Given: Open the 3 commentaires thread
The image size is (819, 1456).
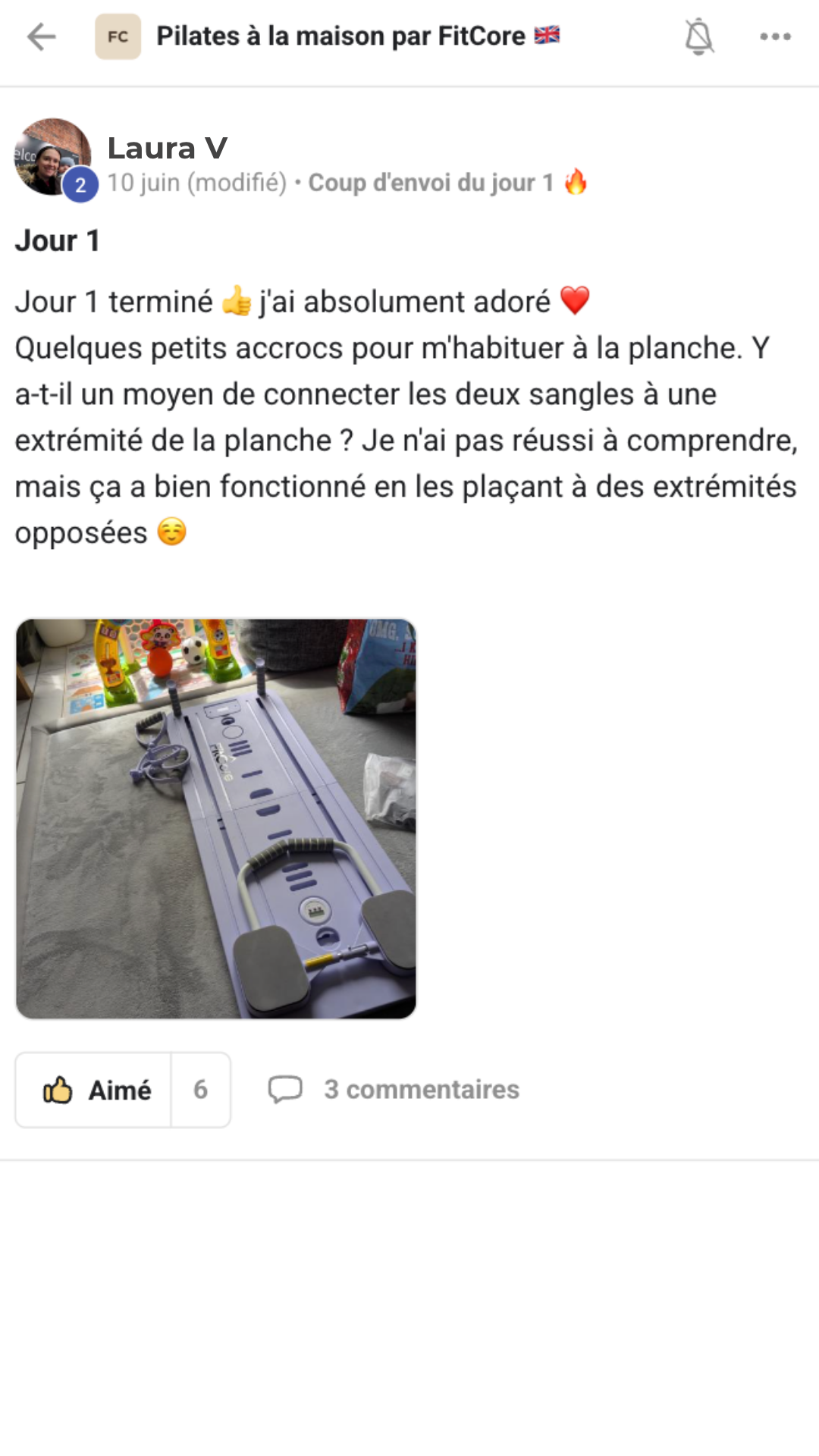Looking at the screenshot, I should click(394, 1090).
